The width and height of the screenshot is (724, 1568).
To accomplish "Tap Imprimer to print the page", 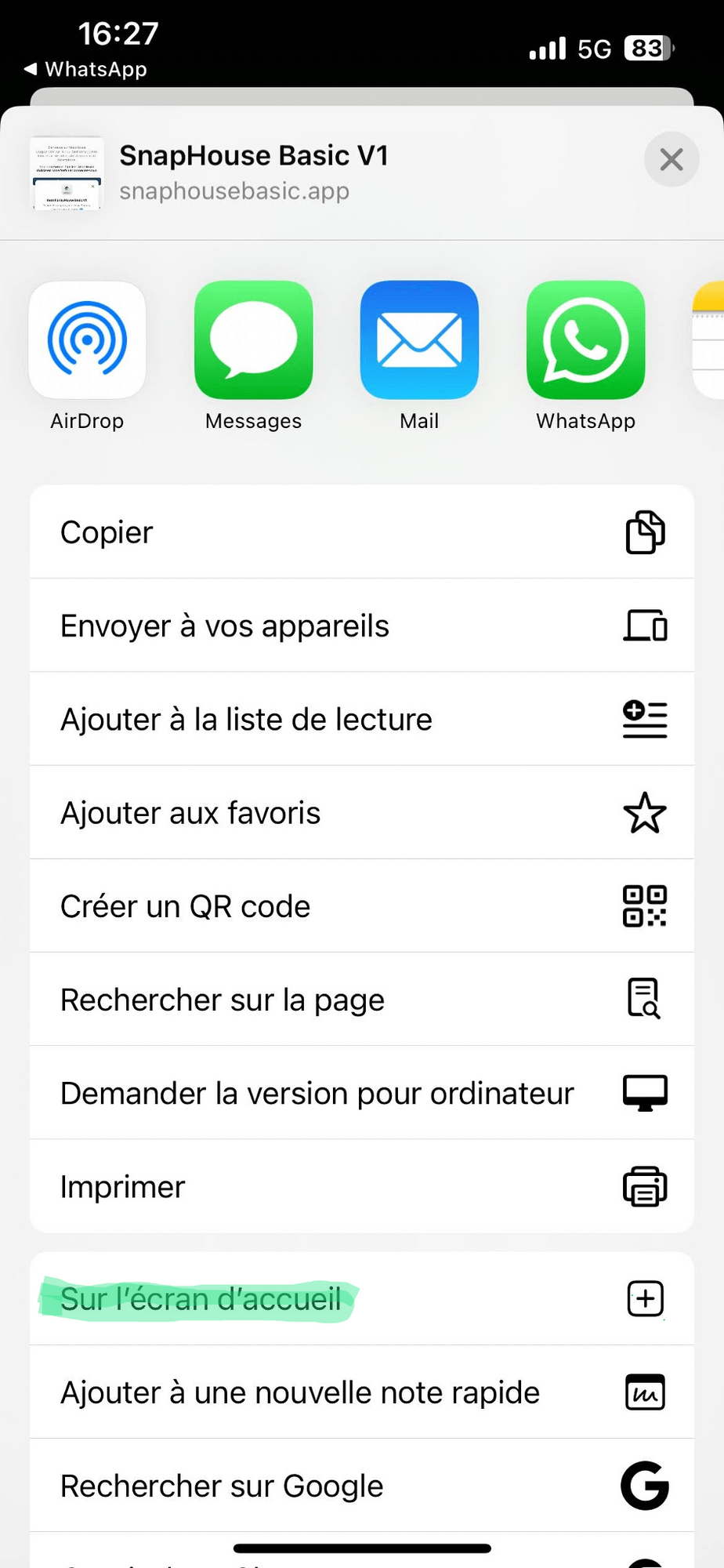I will (361, 1186).
